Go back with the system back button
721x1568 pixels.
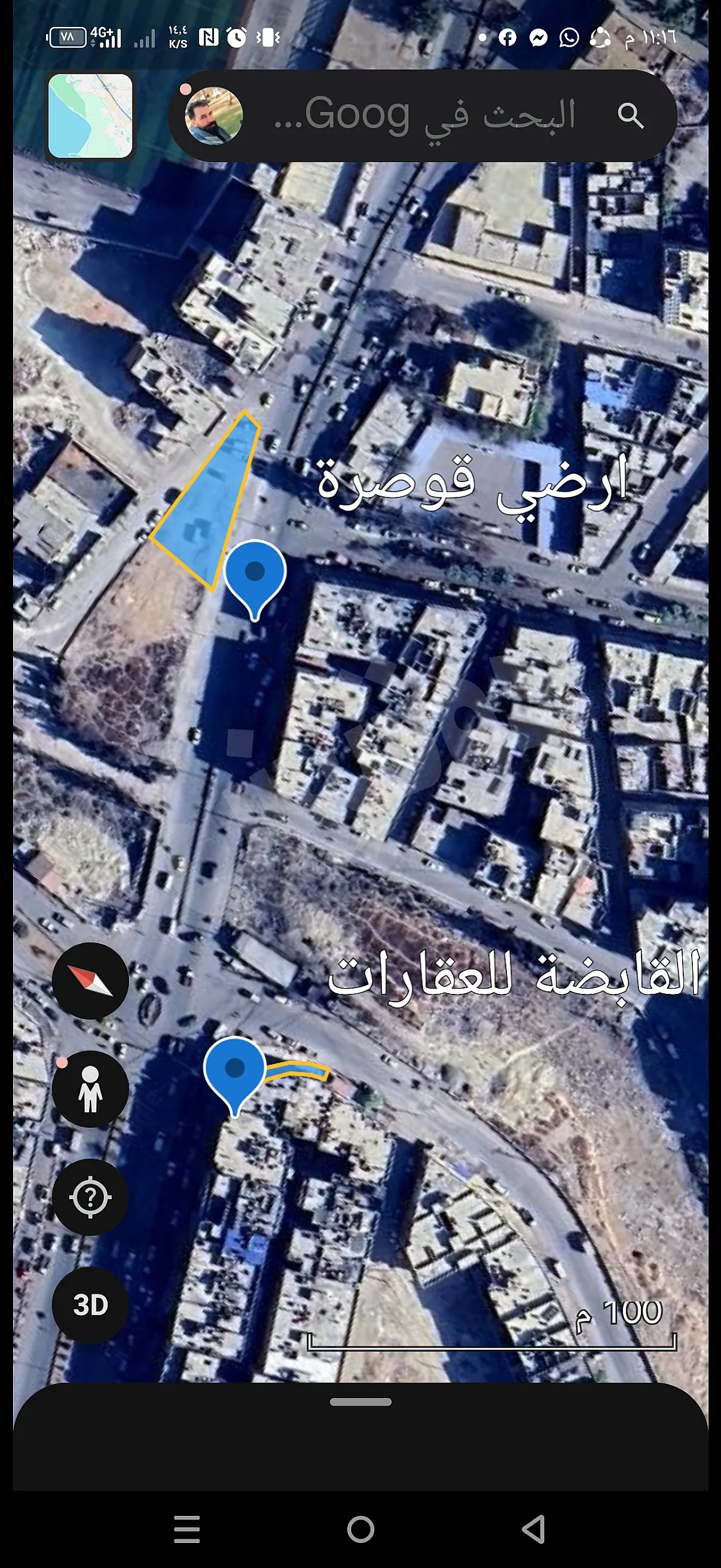point(534,1529)
